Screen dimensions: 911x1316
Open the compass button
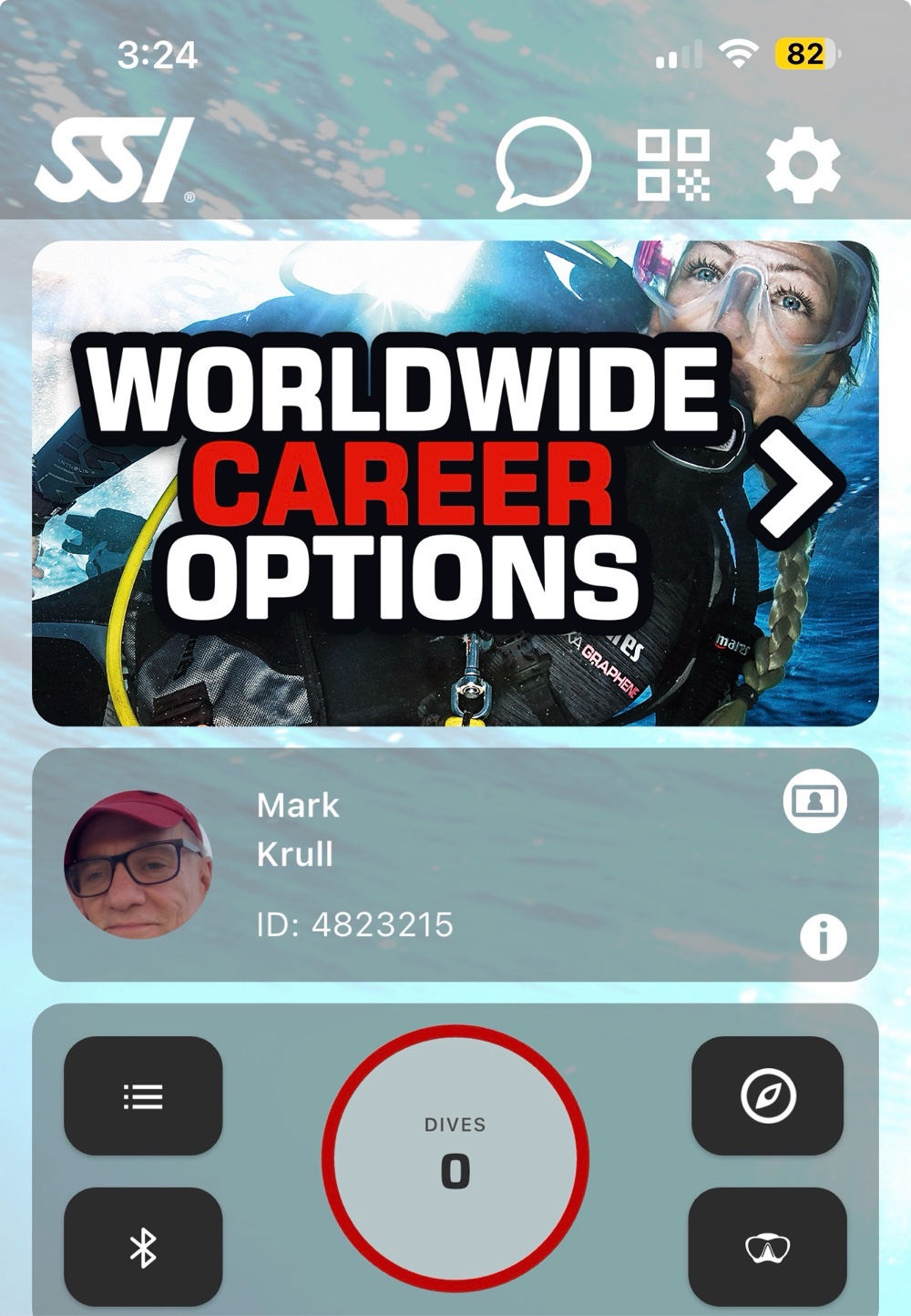tap(768, 1095)
